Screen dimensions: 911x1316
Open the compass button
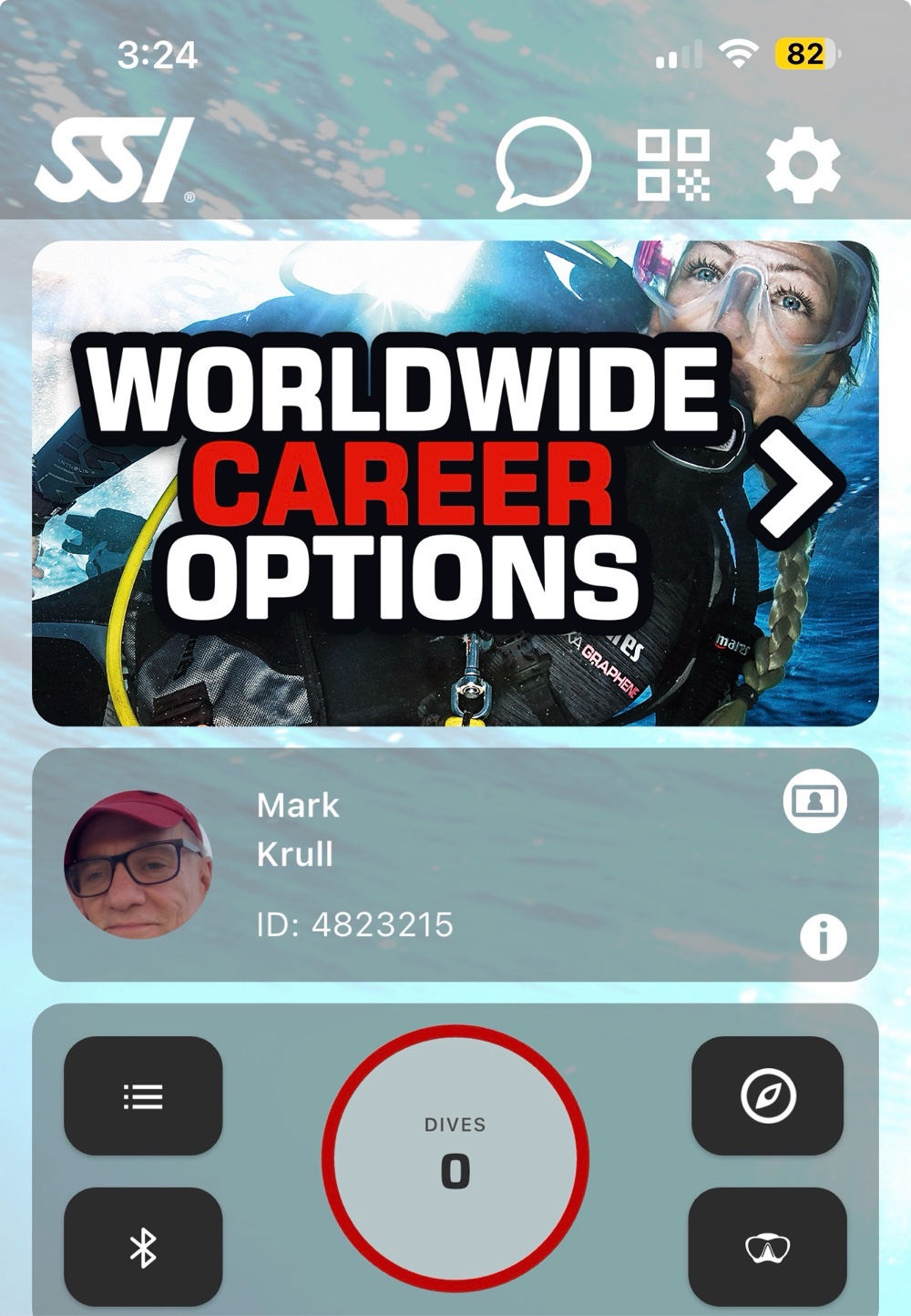tap(768, 1095)
